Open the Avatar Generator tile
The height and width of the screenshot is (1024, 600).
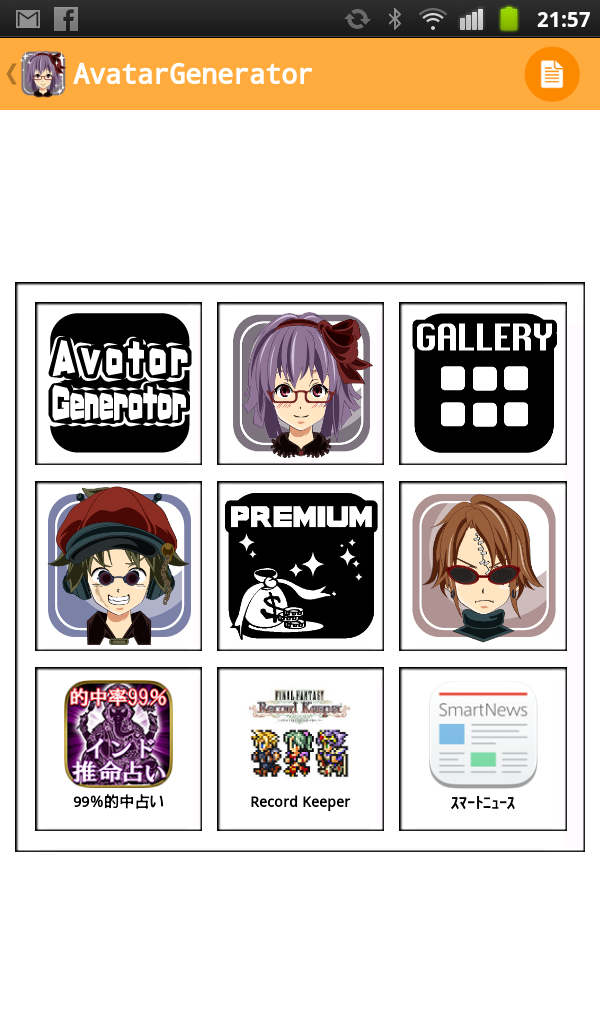(x=119, y=384)
